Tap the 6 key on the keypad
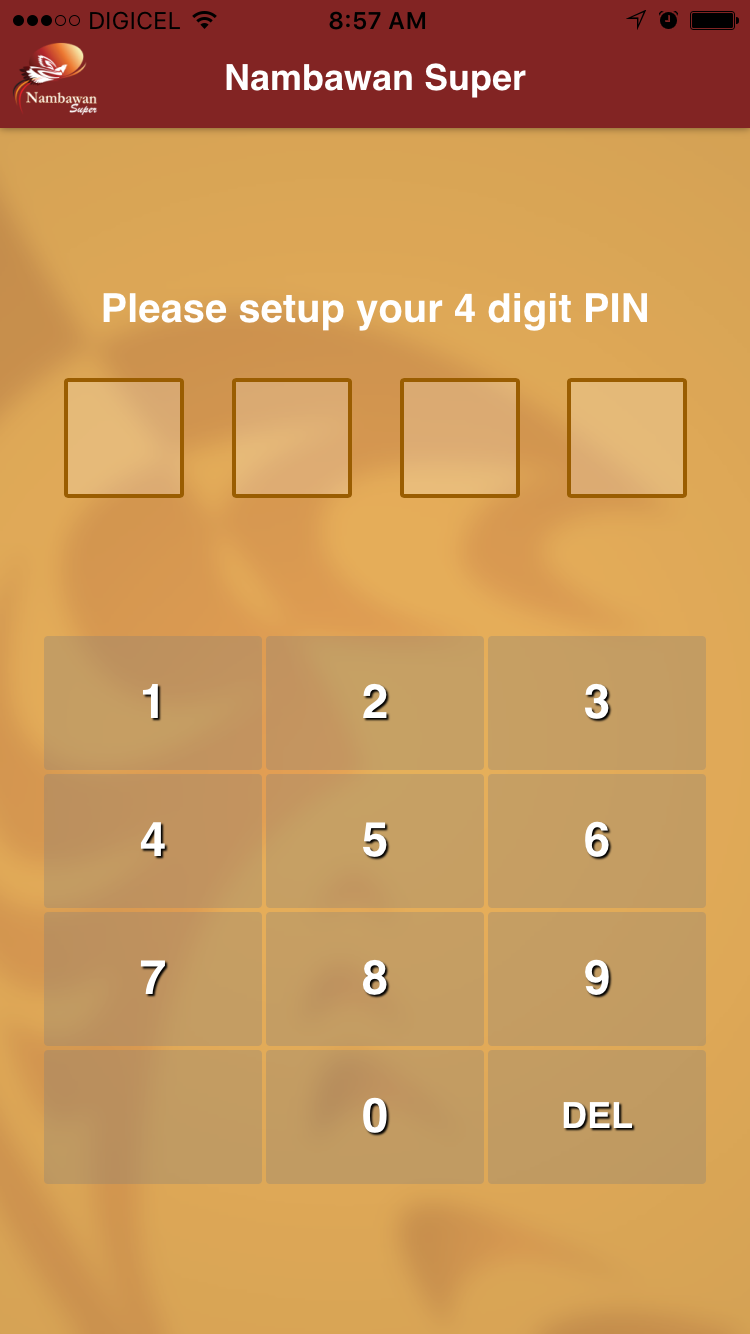The image size is (750, 1334). pos(597,841)
